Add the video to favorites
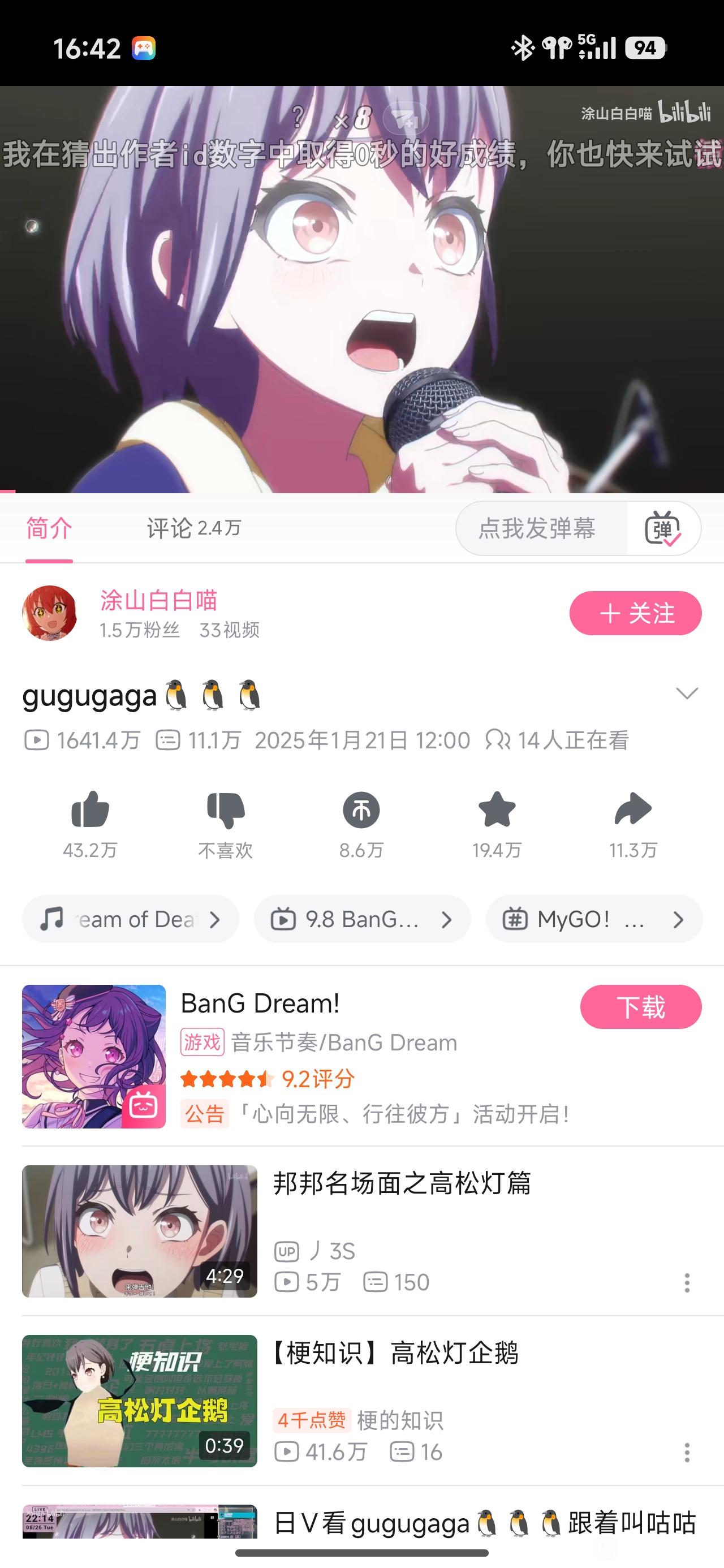This screenshot has width=724, height=1568. (x=497, y=811)
